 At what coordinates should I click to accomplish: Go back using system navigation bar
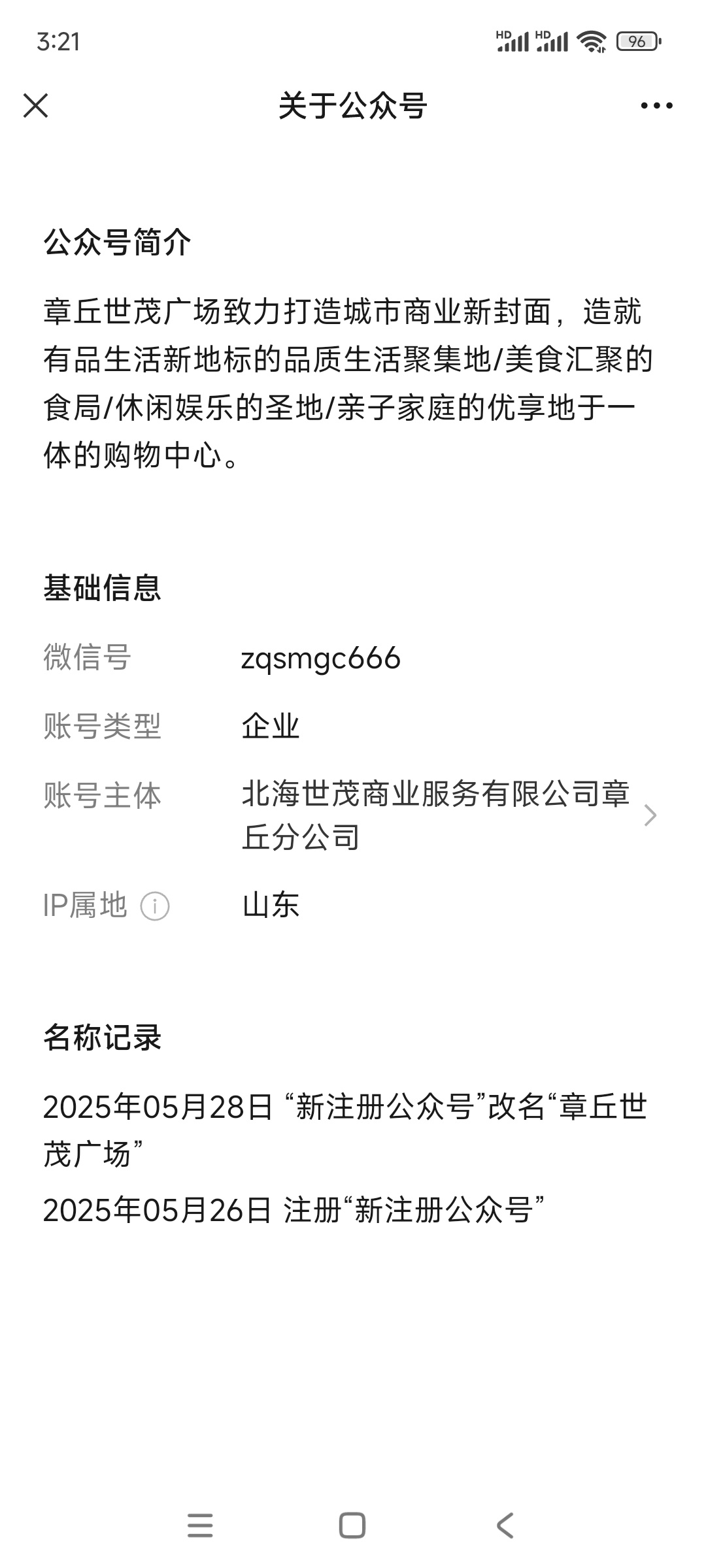(x=505, y=1526)
